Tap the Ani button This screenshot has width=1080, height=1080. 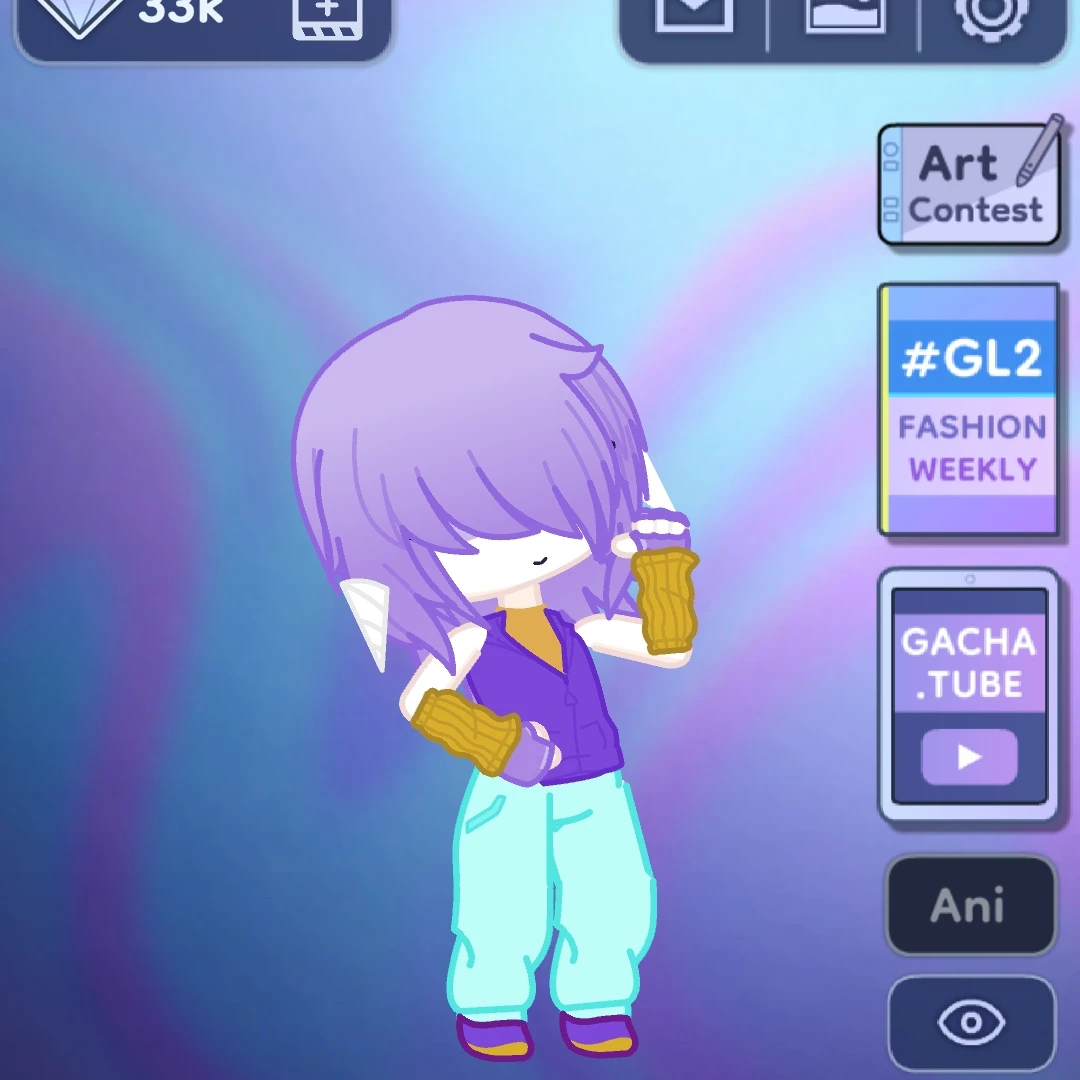click(x=969, y=905)
